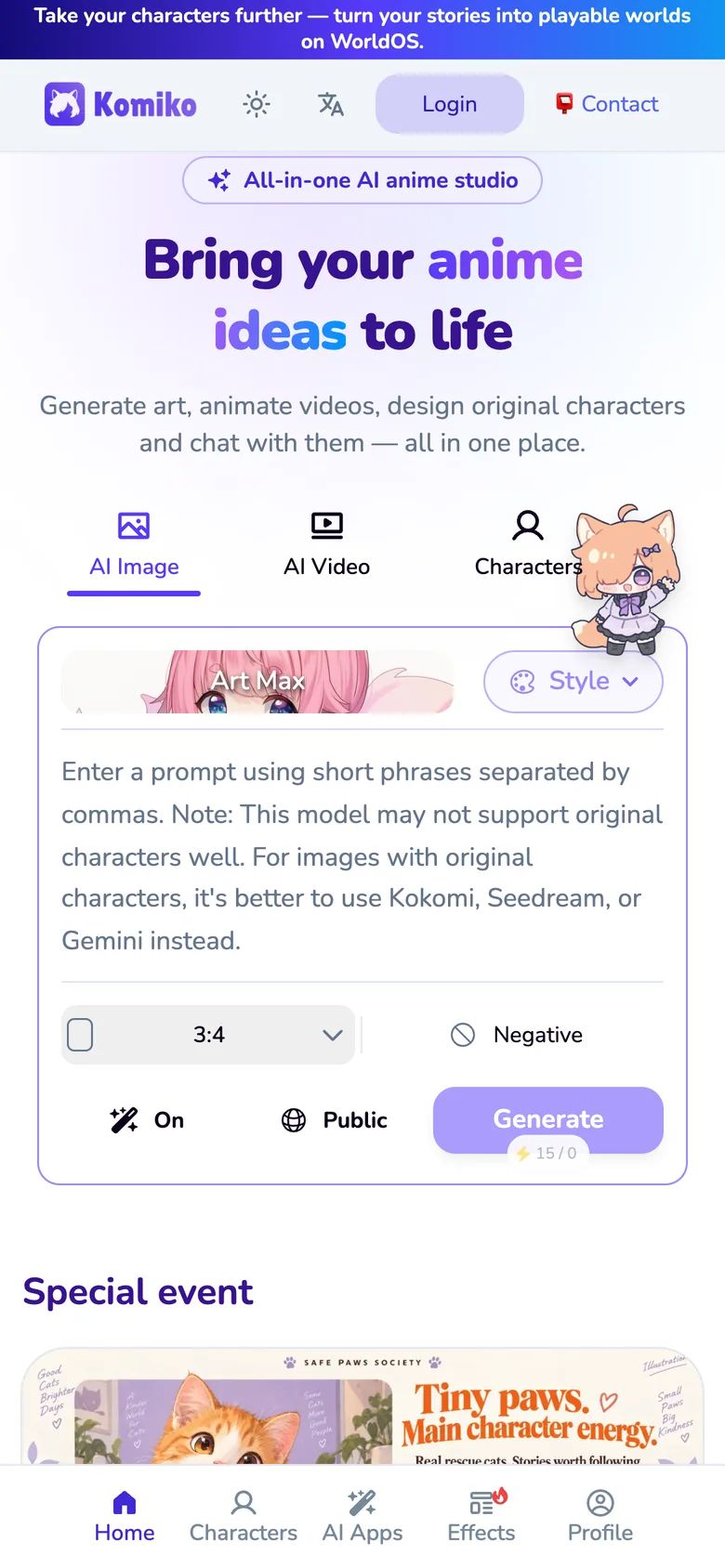725x1568 pixels.
Task: Open the 3:4 aspect ratio dropdown
Action: tap(208, 1035)
